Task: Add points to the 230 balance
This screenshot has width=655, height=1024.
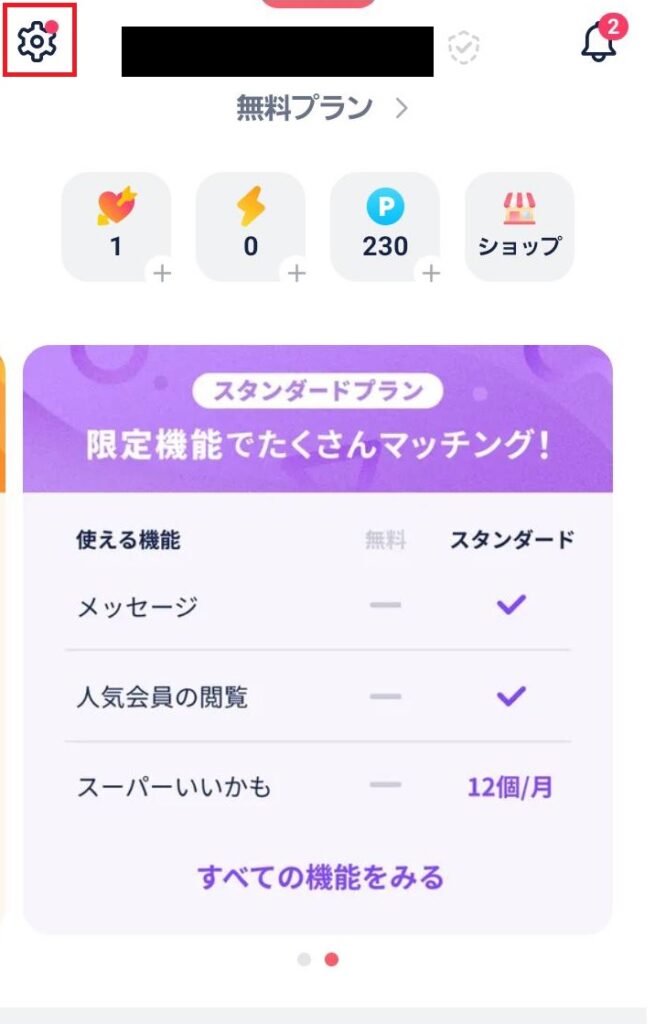Action: 385,226
